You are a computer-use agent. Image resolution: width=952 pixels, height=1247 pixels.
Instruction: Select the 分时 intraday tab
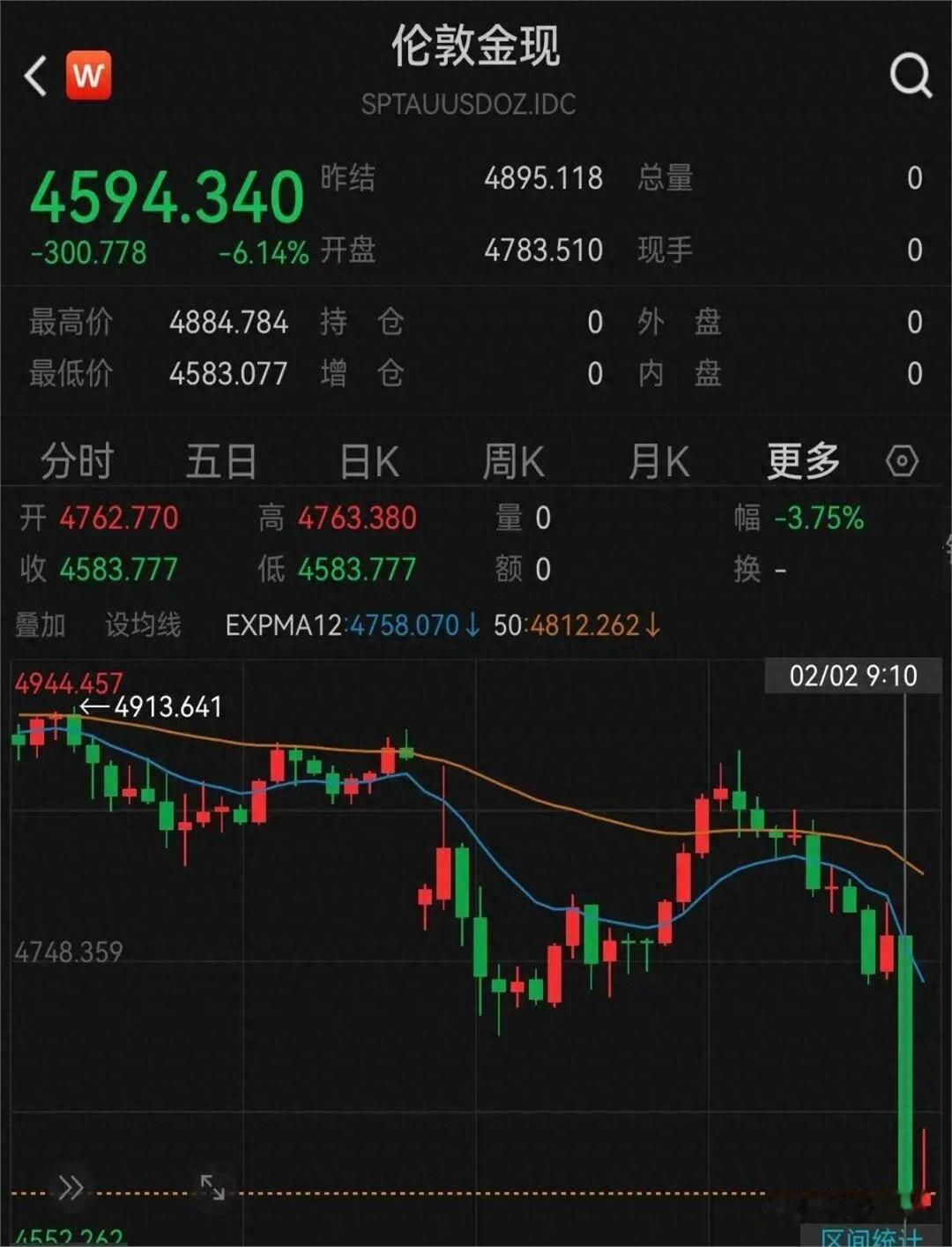tap(78, 459)
